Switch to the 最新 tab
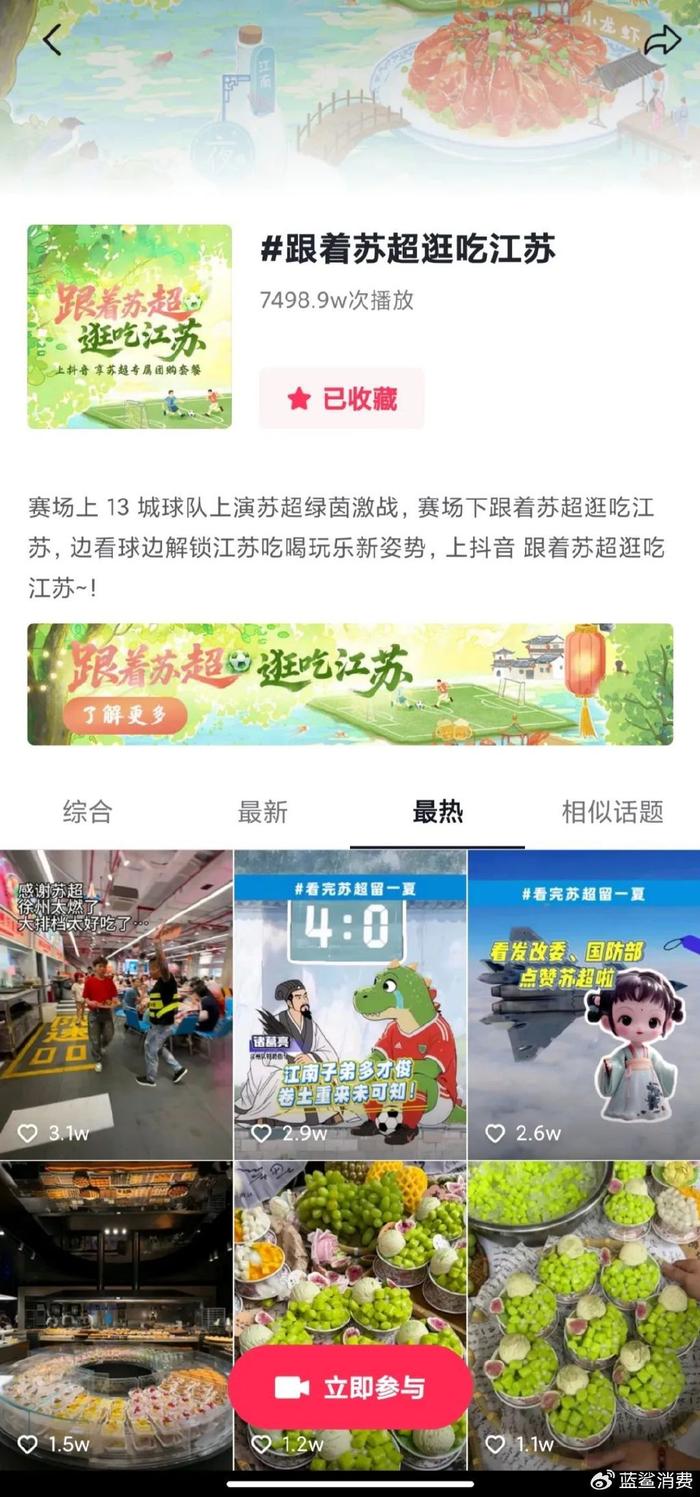The image size is (700, 1497). click(x=263, y=811)
